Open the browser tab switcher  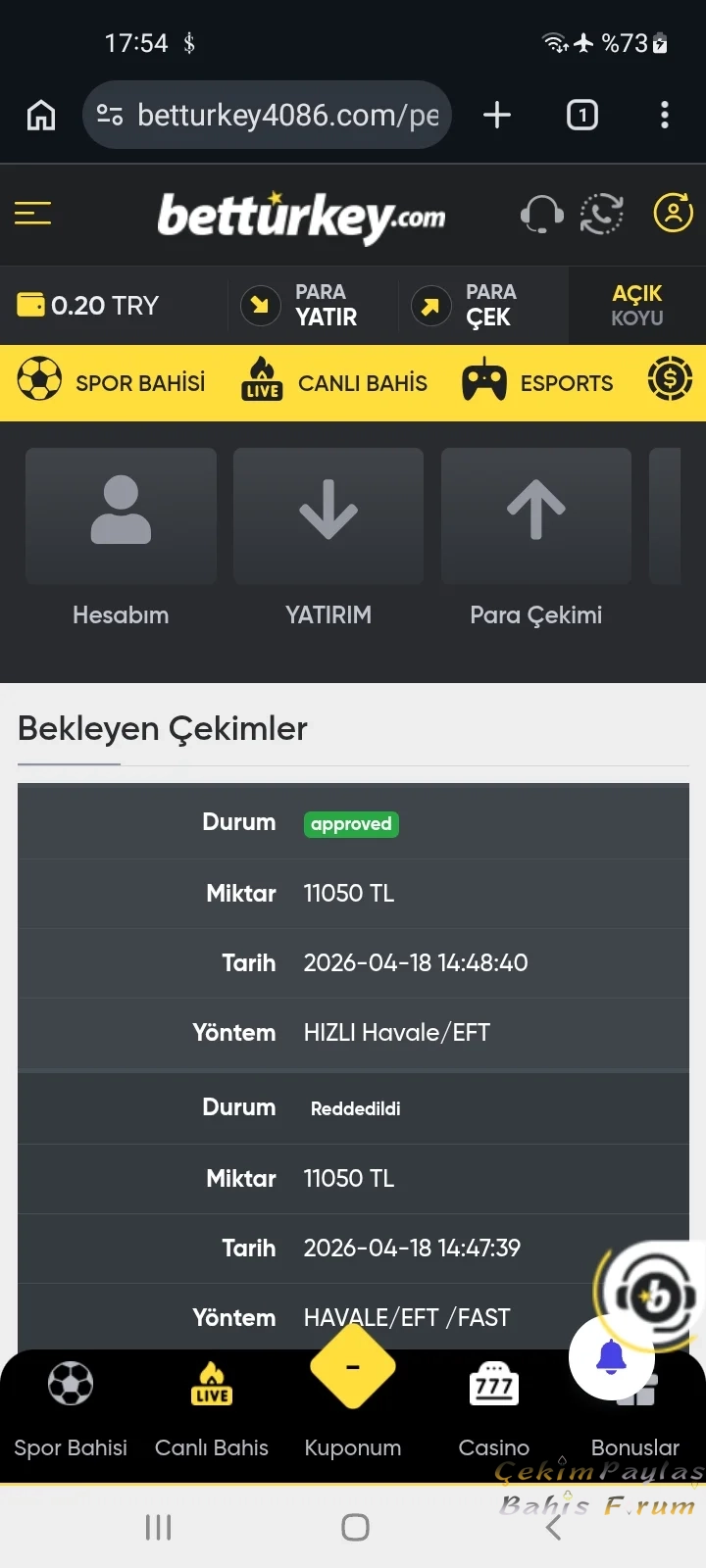[582, 115]
